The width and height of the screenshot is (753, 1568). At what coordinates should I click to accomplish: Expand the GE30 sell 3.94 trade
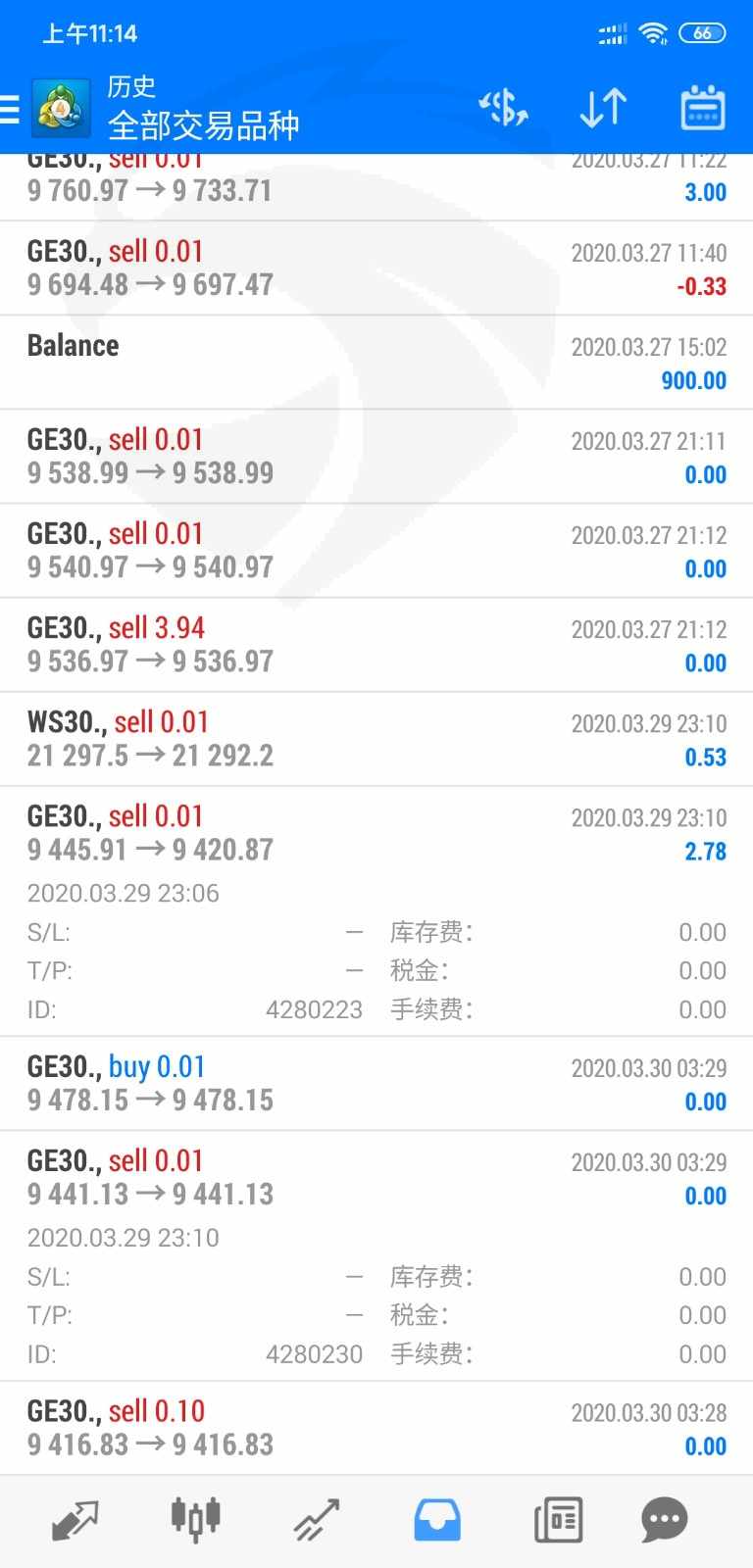(376, 645)
